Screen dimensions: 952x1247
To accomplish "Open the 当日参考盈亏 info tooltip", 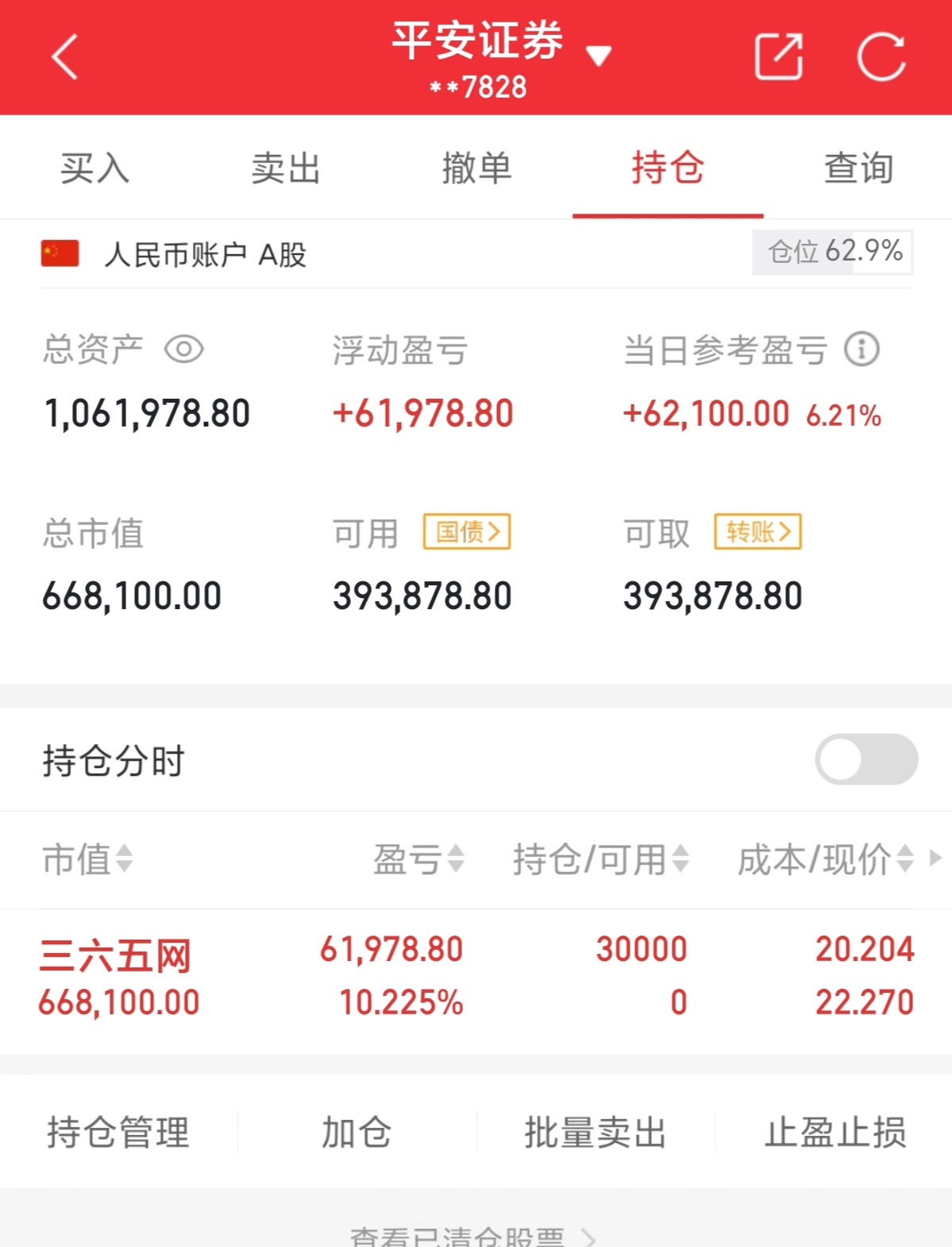I will coord(862,348).
